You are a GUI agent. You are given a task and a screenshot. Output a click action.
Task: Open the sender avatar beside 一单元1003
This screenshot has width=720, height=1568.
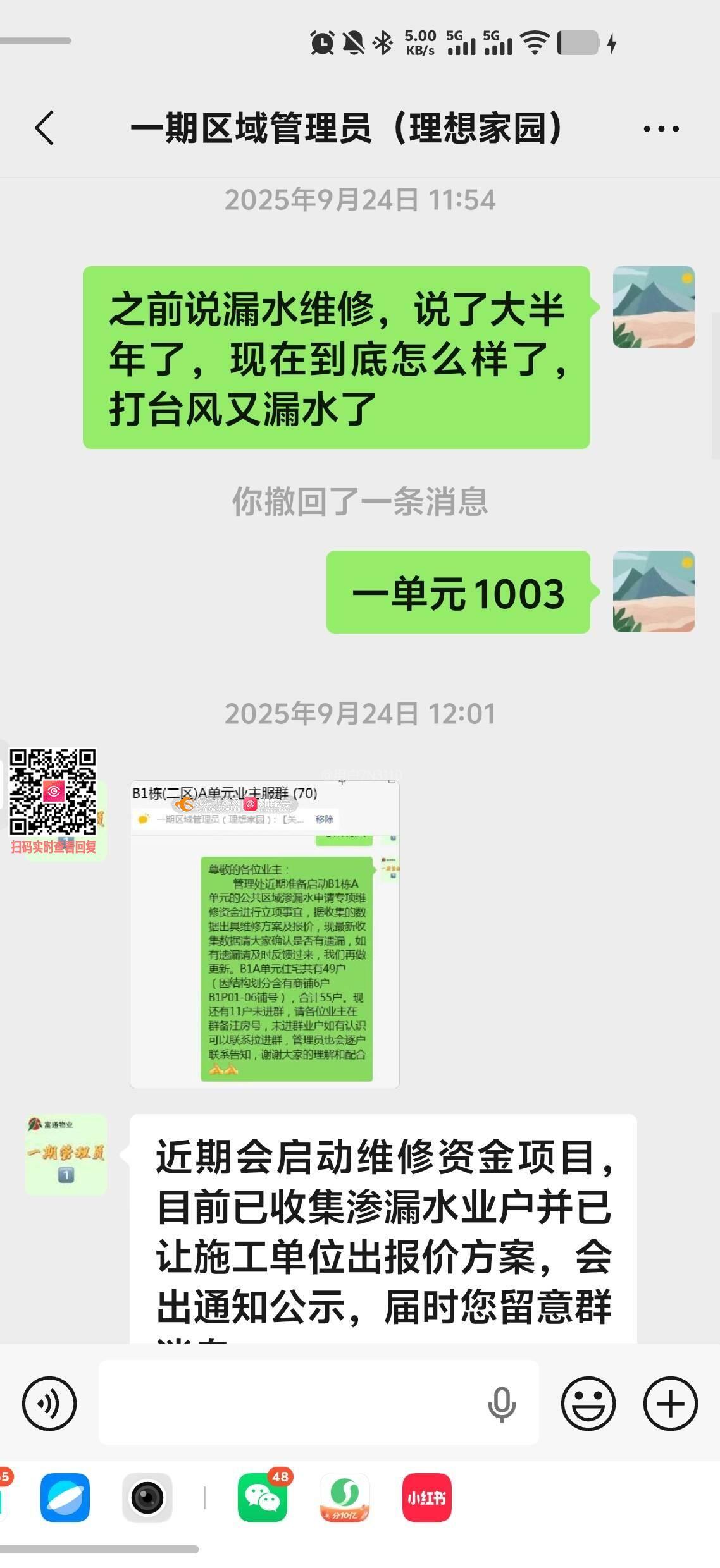tap(654, 592)
